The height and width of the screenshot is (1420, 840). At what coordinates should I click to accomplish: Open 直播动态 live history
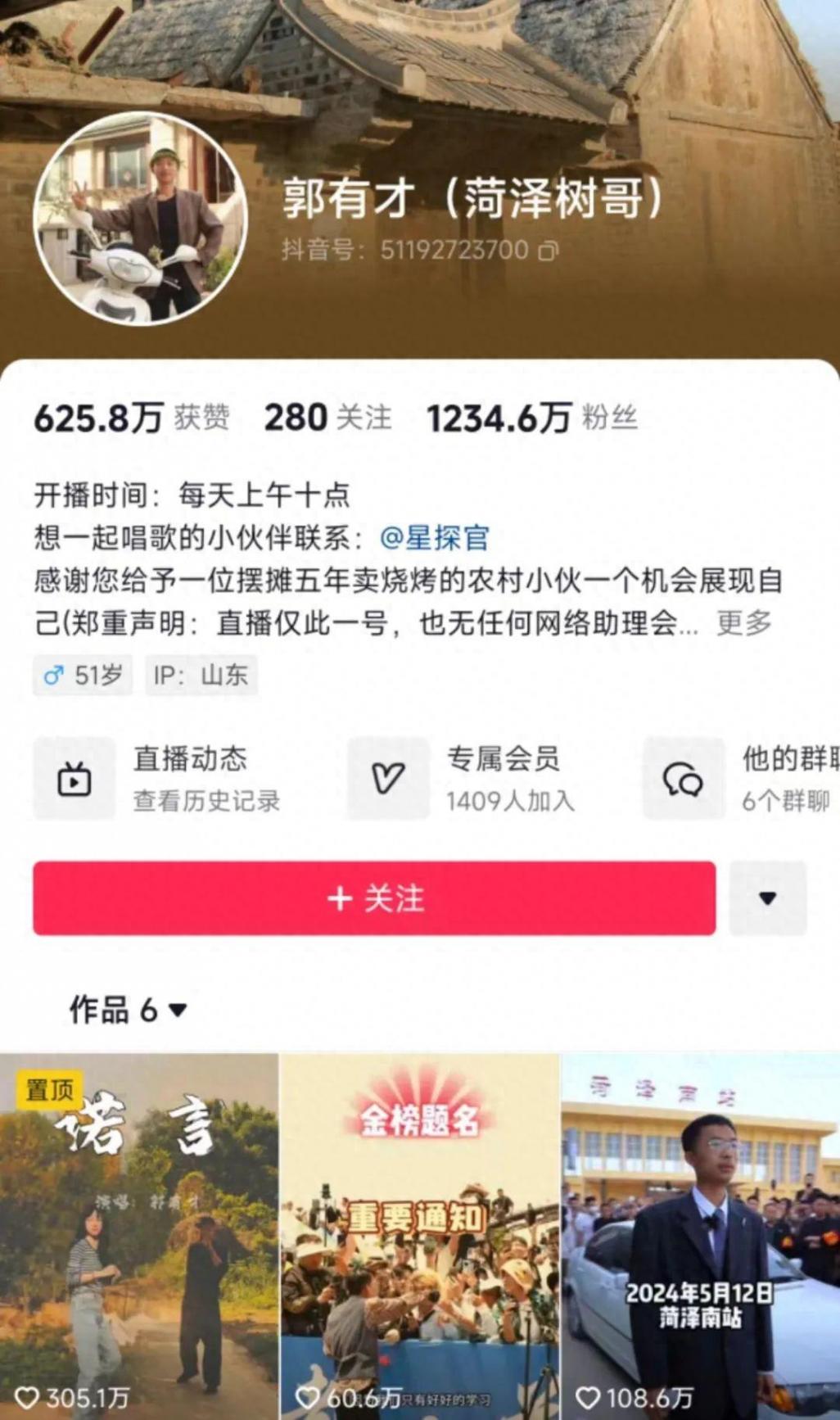(160, 778)
